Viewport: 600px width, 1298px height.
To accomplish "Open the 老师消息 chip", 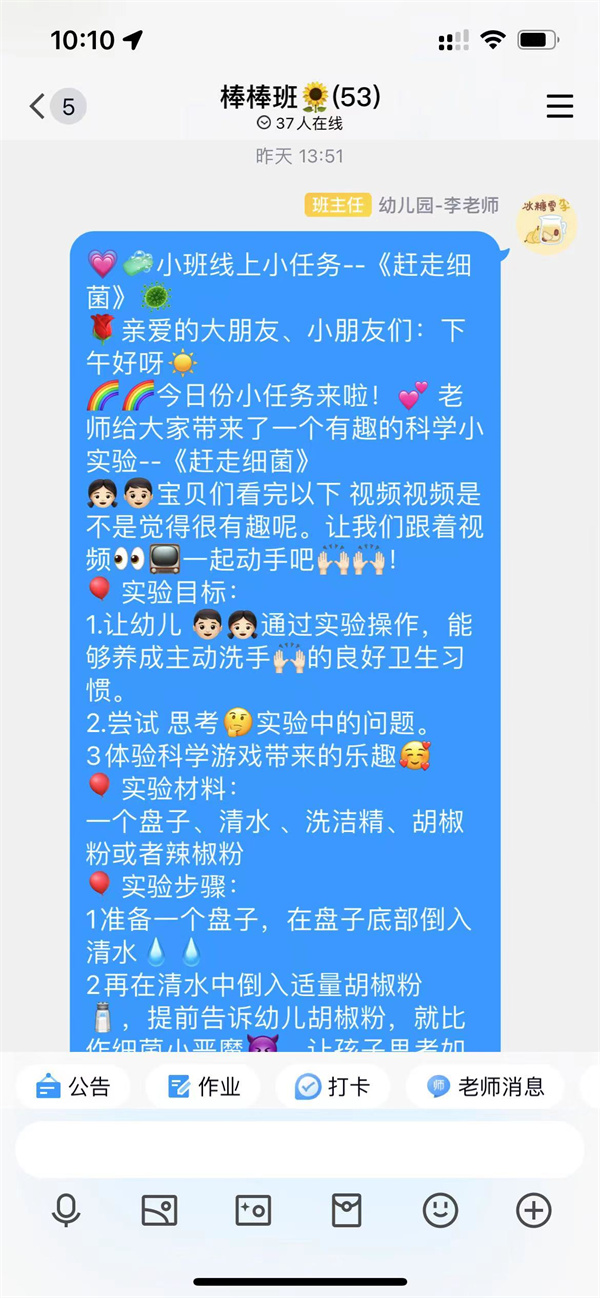I will 485,1087.
